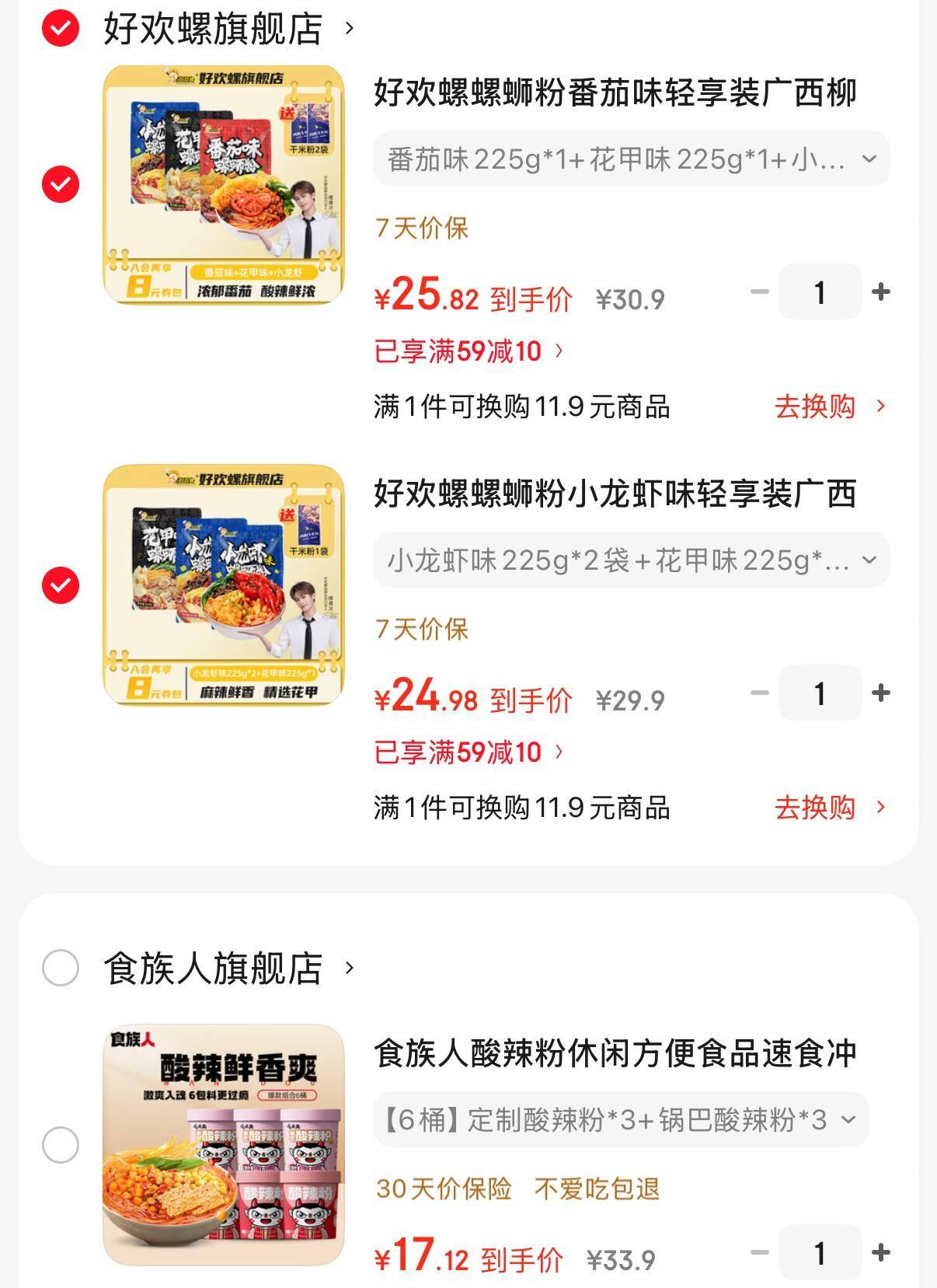The width and height of the screenshot is (937, 1288).
Task: Select all items from 食族人旗舰店
Action: click(x=61, y=968)
